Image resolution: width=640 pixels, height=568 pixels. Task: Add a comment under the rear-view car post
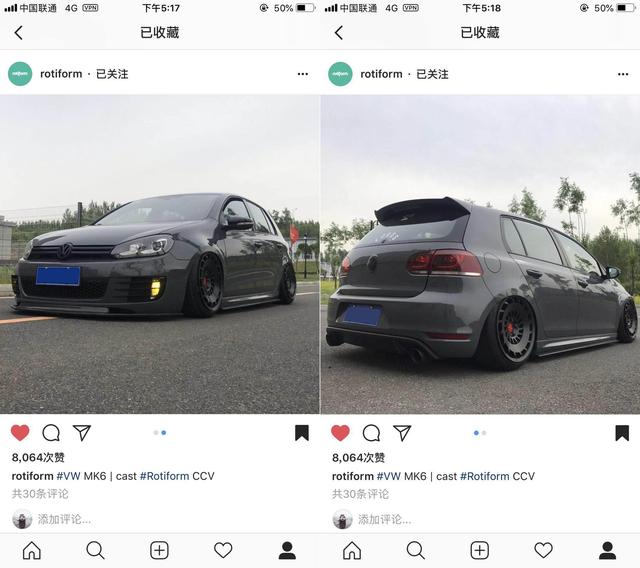click(x=385, y=519)
